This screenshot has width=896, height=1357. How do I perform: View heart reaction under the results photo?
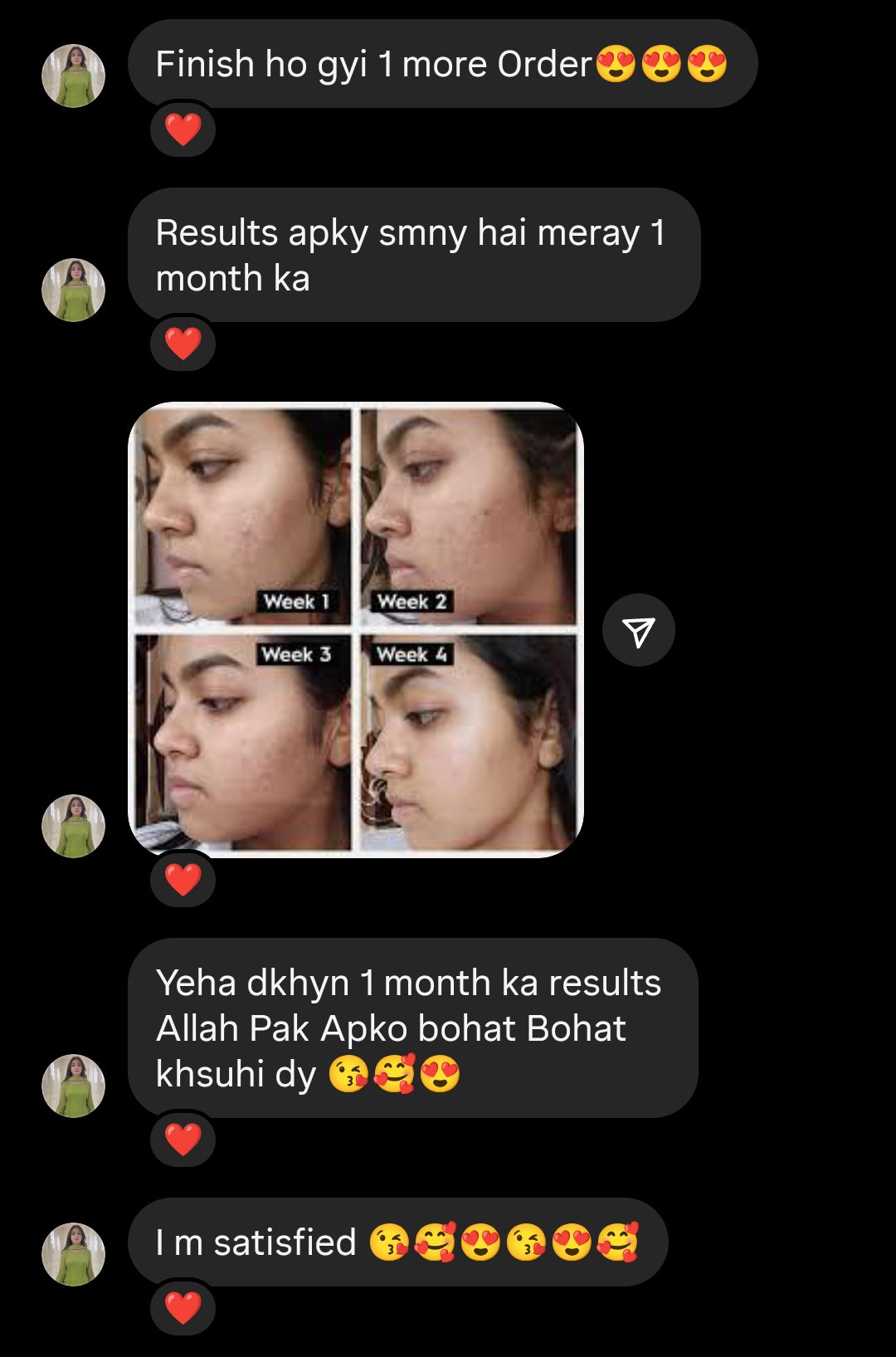click(x=183, y=880)
